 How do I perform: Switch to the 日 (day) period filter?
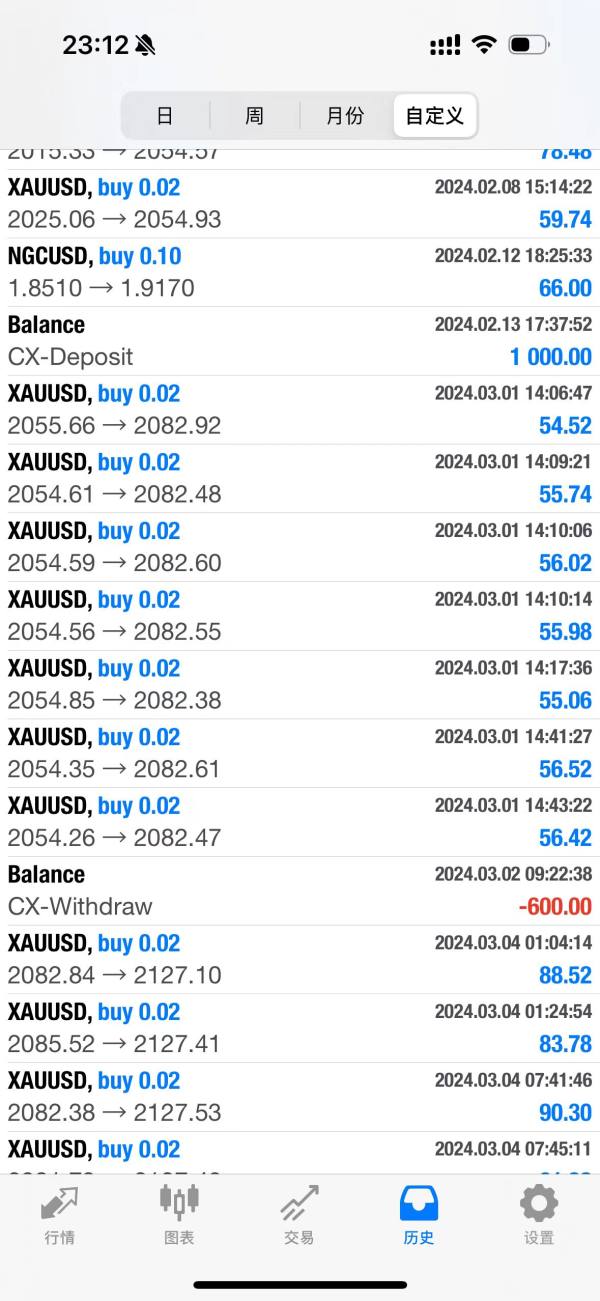coord(165,116)
